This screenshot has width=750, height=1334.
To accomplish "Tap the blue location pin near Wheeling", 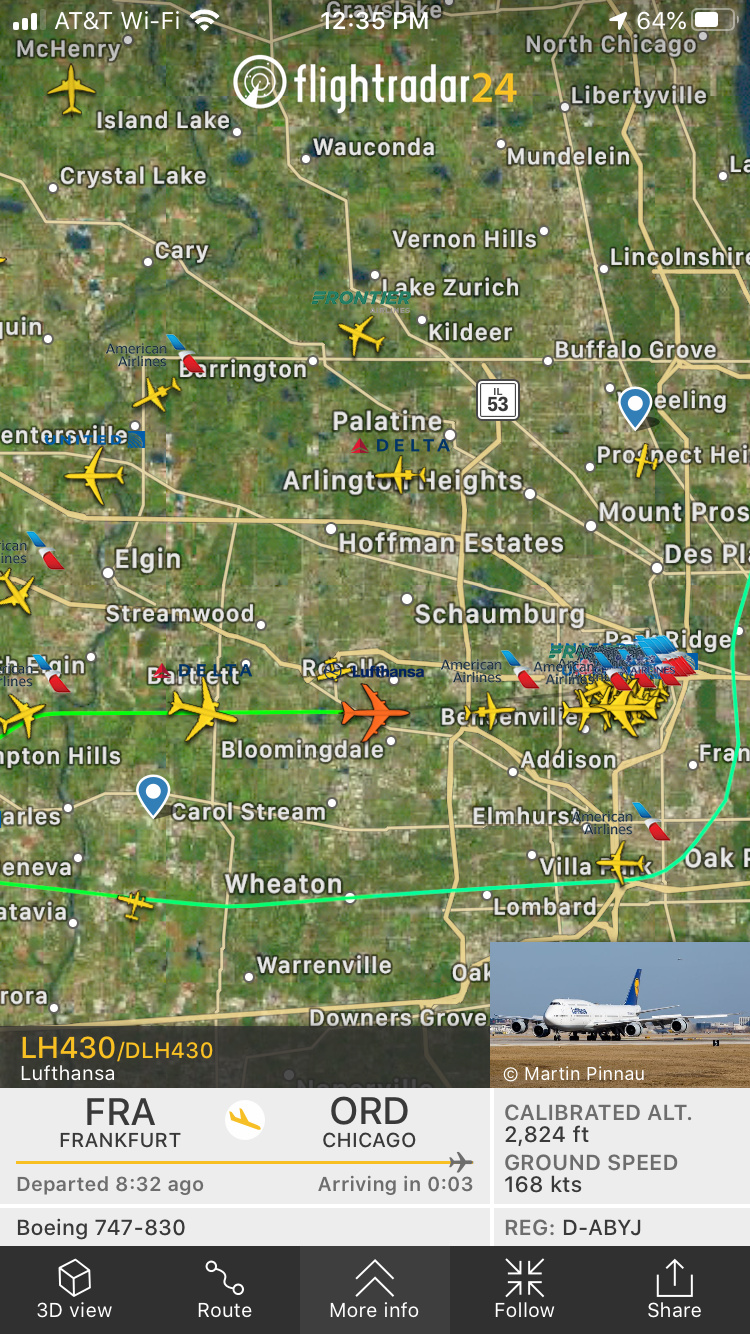I will (x=635, y=406).
